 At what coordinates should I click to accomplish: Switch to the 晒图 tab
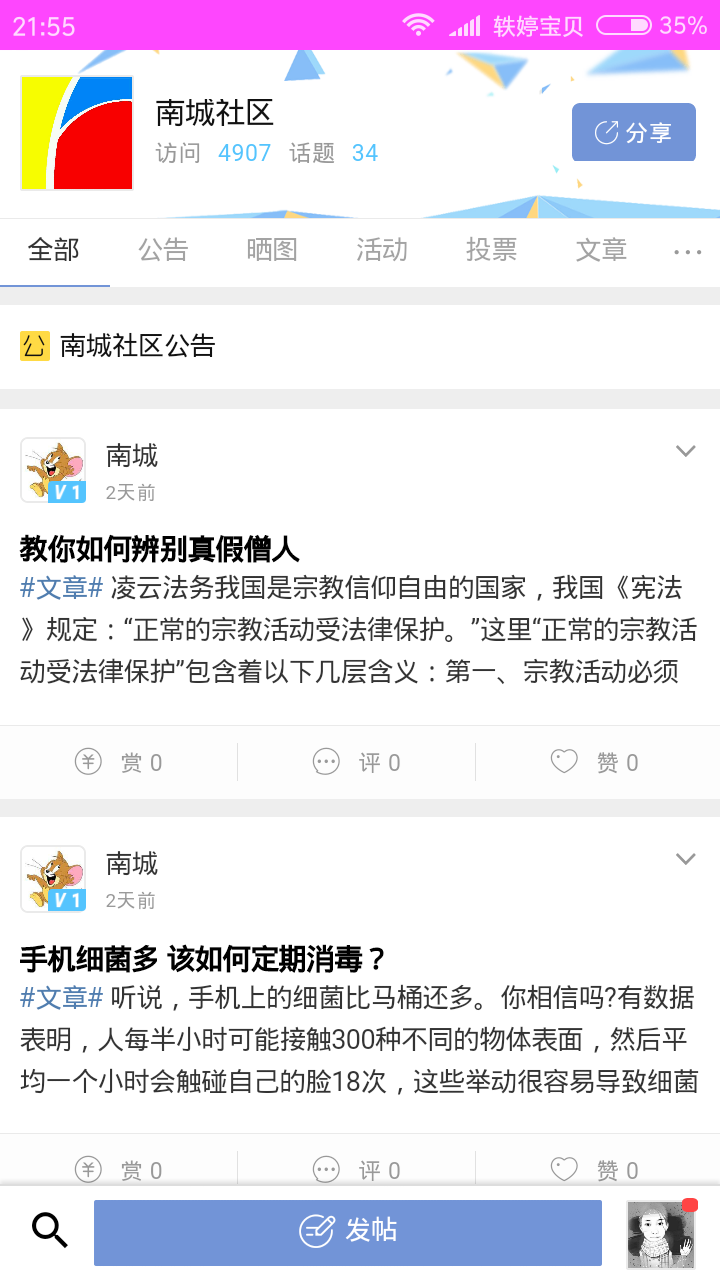click(272, 250)
